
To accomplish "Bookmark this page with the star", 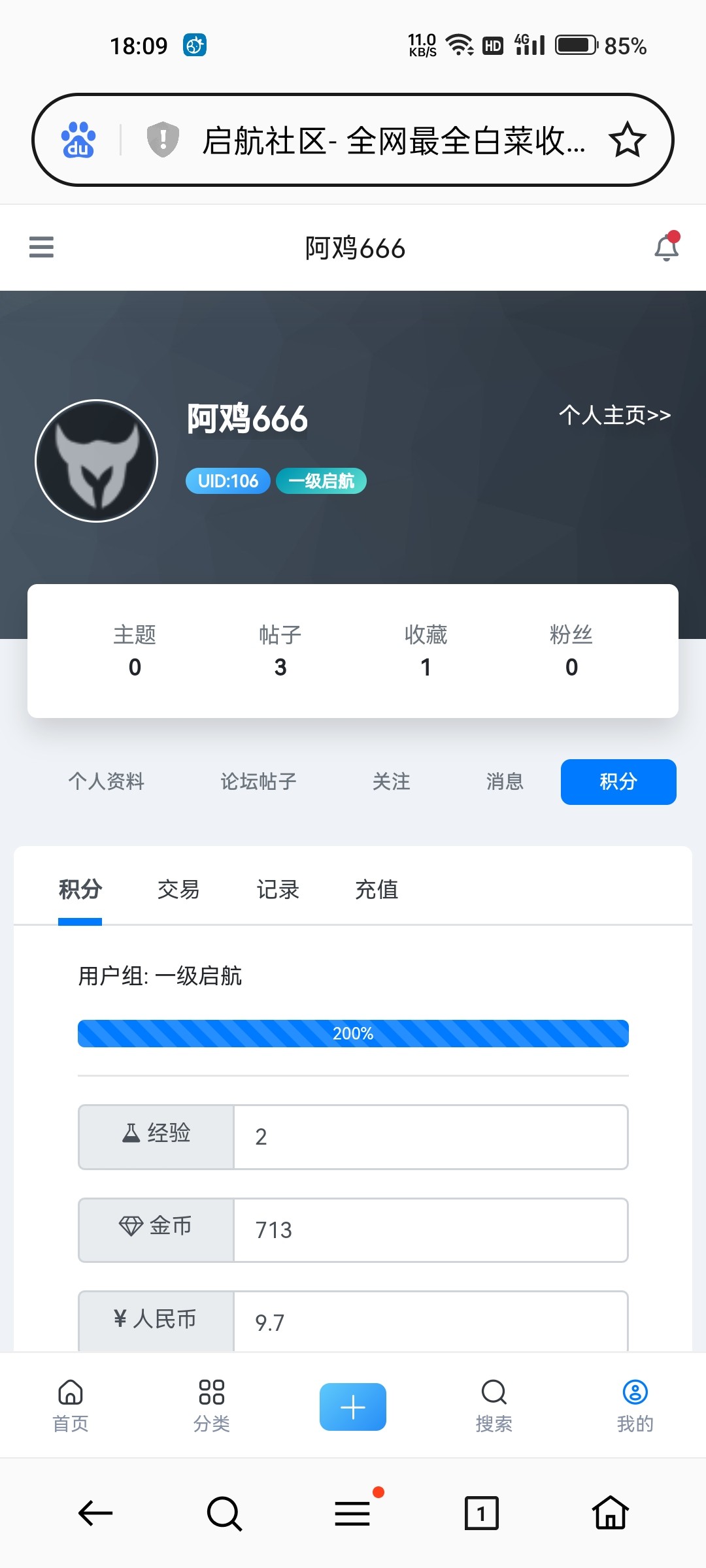I will pyautogui.click(x=627, y=140).
